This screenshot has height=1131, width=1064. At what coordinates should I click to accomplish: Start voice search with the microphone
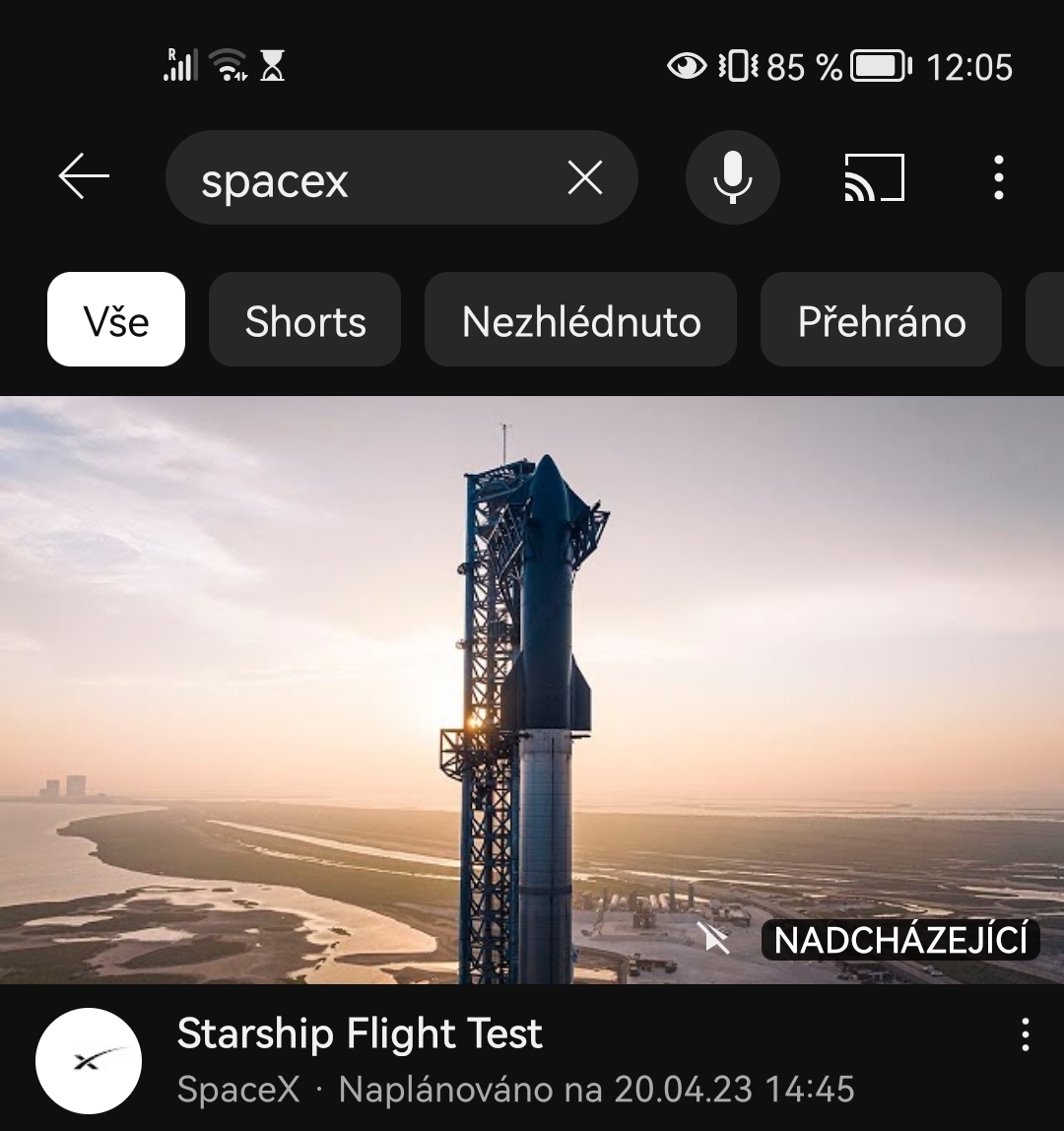click(732, 178)
